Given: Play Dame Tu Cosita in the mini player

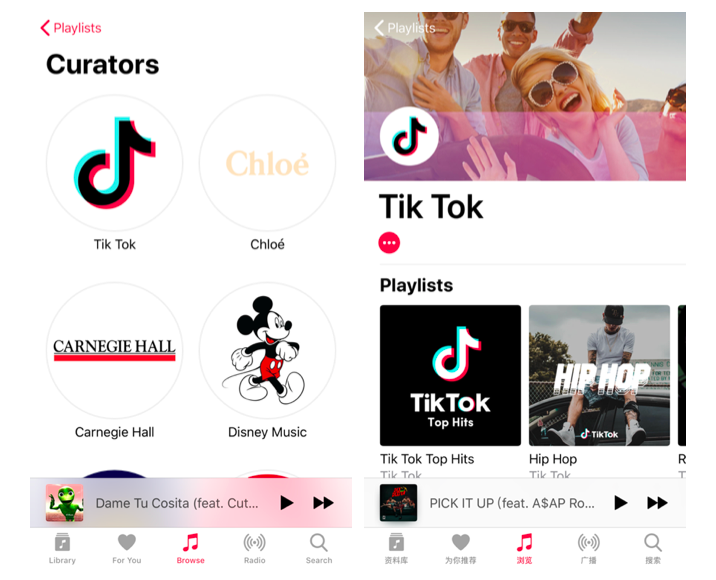Looking at the screenshot, I should coord(287,503).
